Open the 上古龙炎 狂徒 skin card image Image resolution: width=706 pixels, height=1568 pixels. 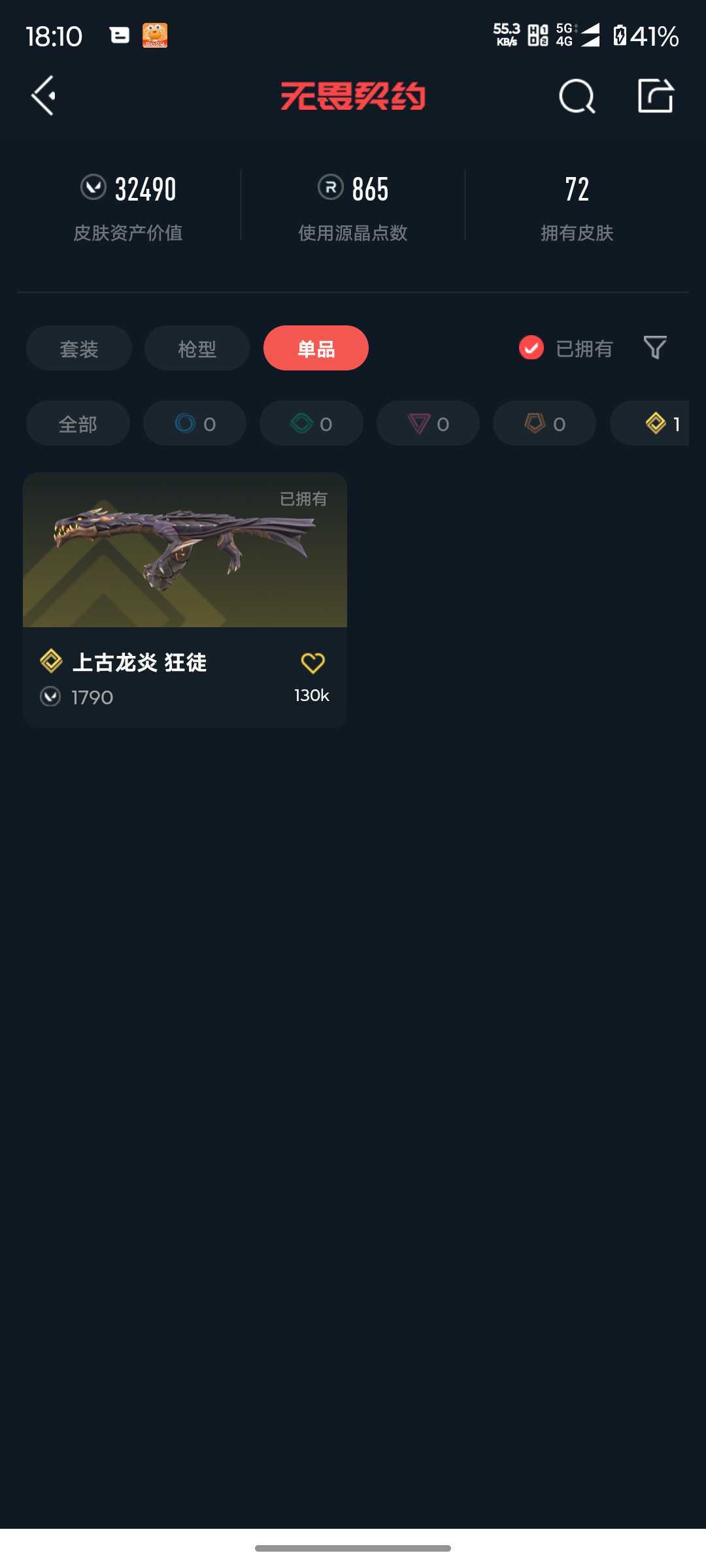click(183, 551)
